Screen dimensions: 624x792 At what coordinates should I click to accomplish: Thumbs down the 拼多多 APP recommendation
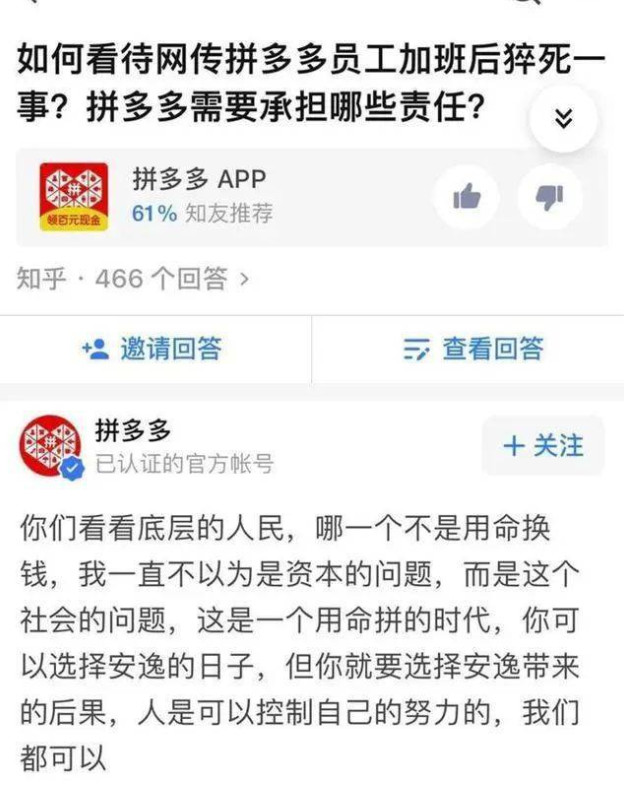(x=550, y=197)
